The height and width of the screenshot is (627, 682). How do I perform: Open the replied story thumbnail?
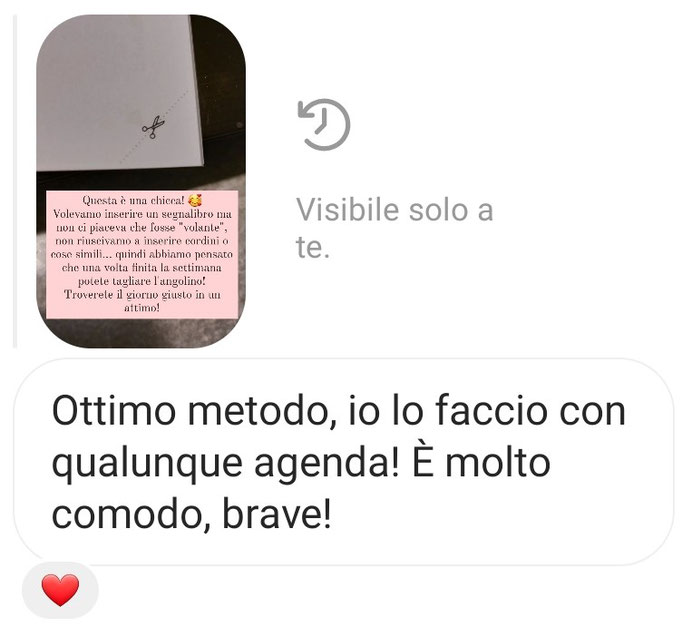pos(141,180)
